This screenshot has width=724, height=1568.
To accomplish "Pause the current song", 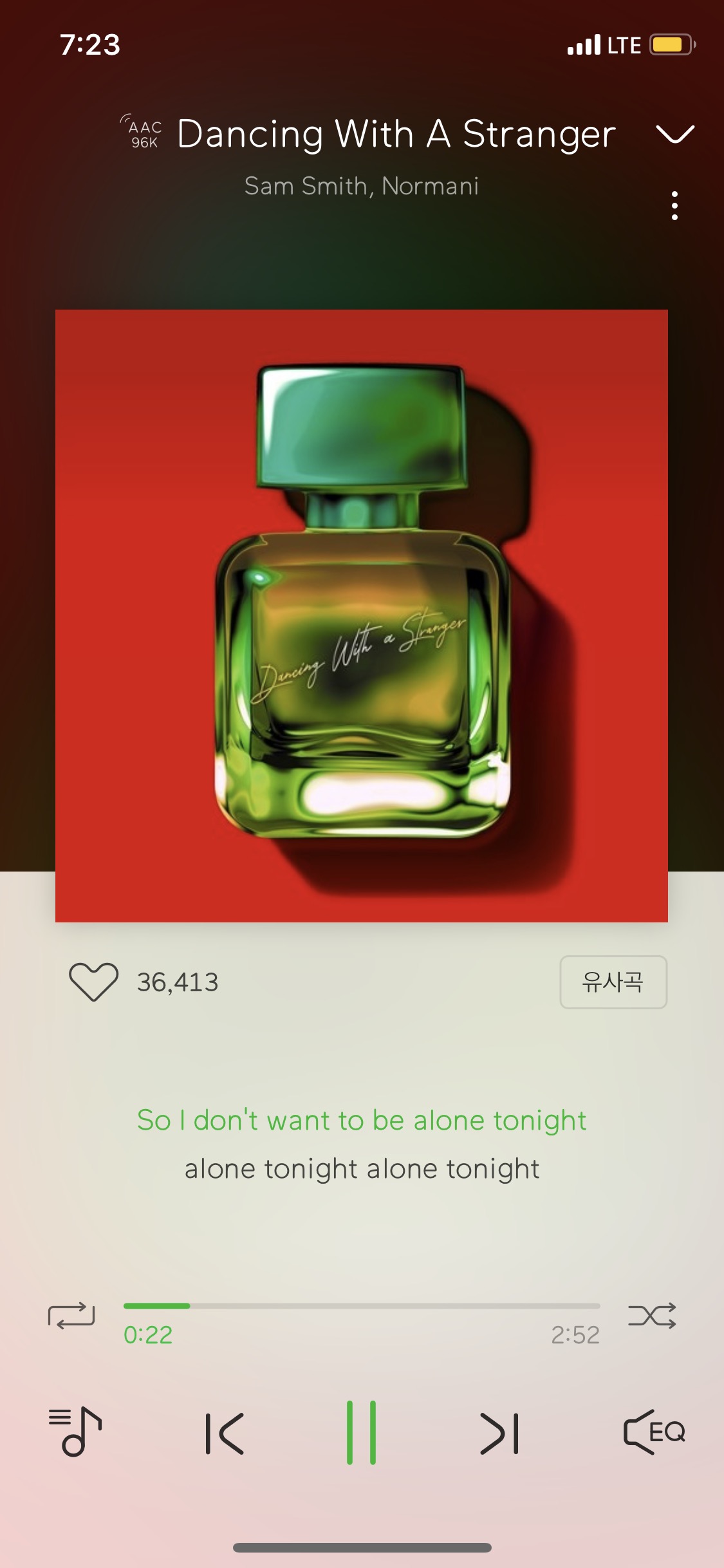I will [x=361, y=1432].
